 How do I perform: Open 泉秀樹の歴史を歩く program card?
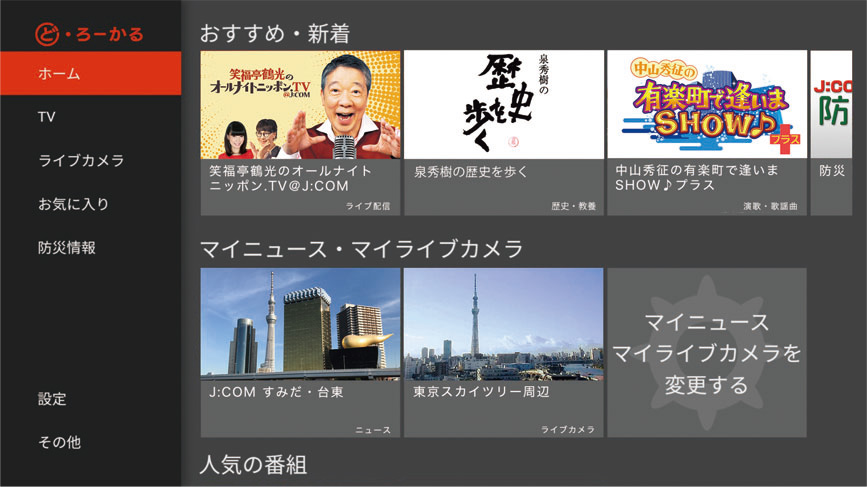coord(503,132)
